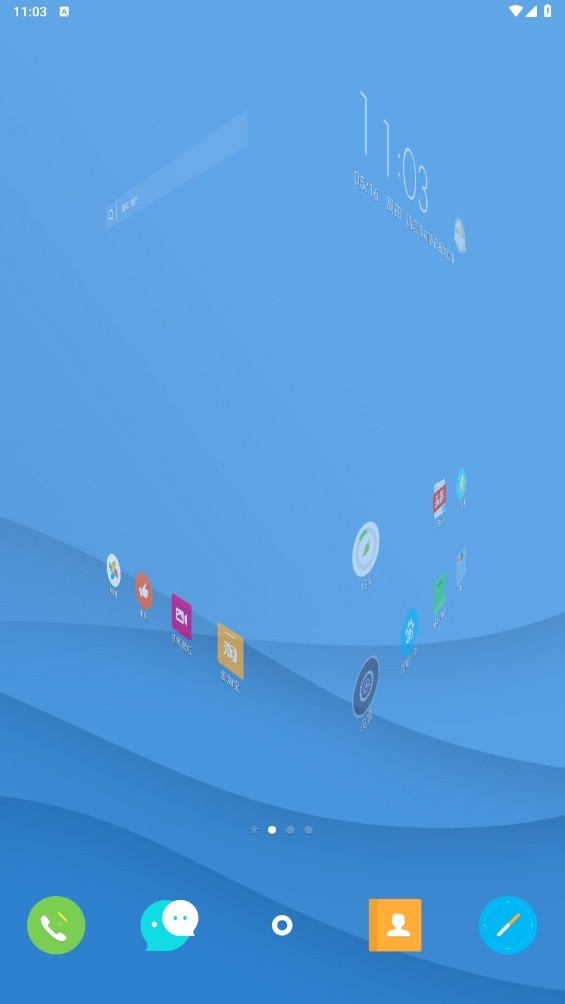Open the orange Contacts app

click(395, 925)
